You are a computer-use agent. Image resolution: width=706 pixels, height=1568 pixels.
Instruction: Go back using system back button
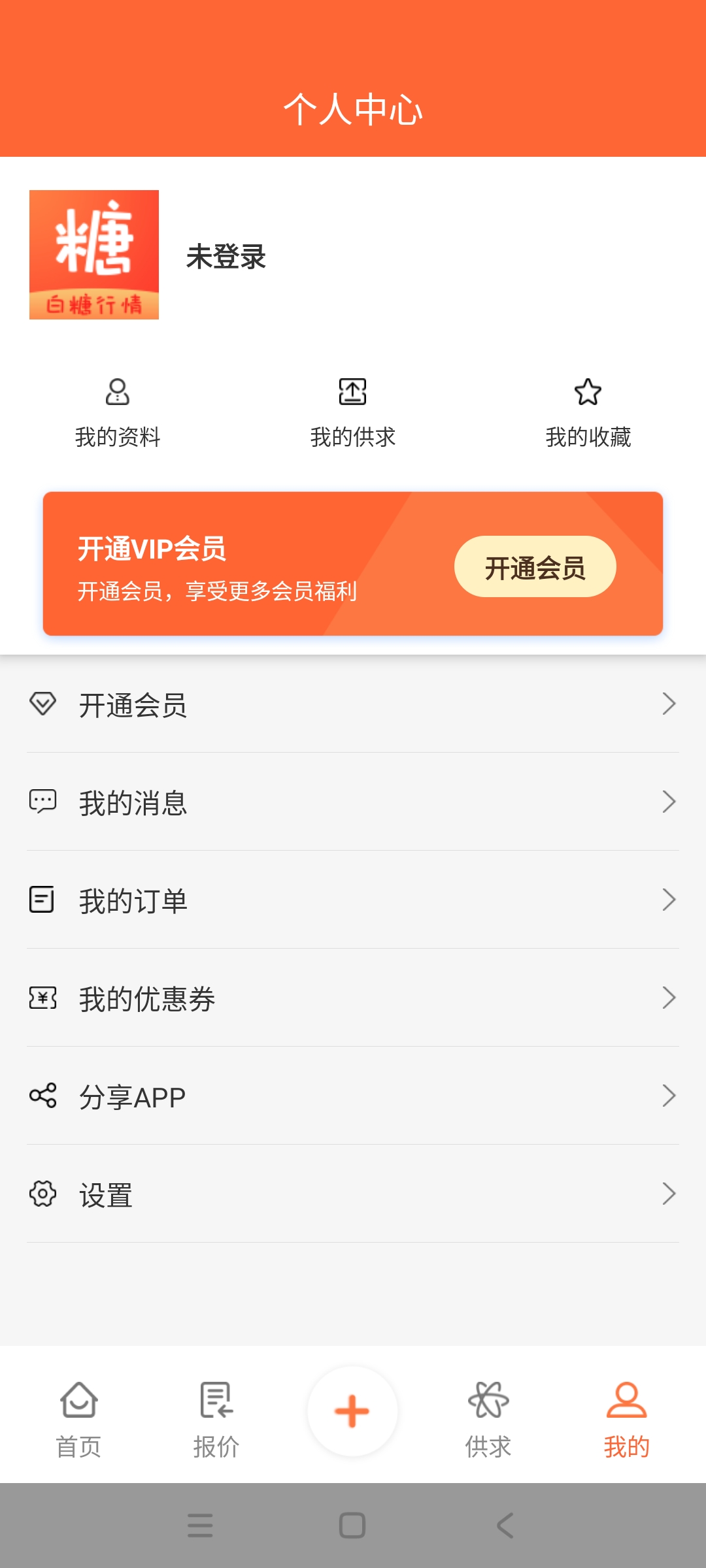[x=505, y=1526]
